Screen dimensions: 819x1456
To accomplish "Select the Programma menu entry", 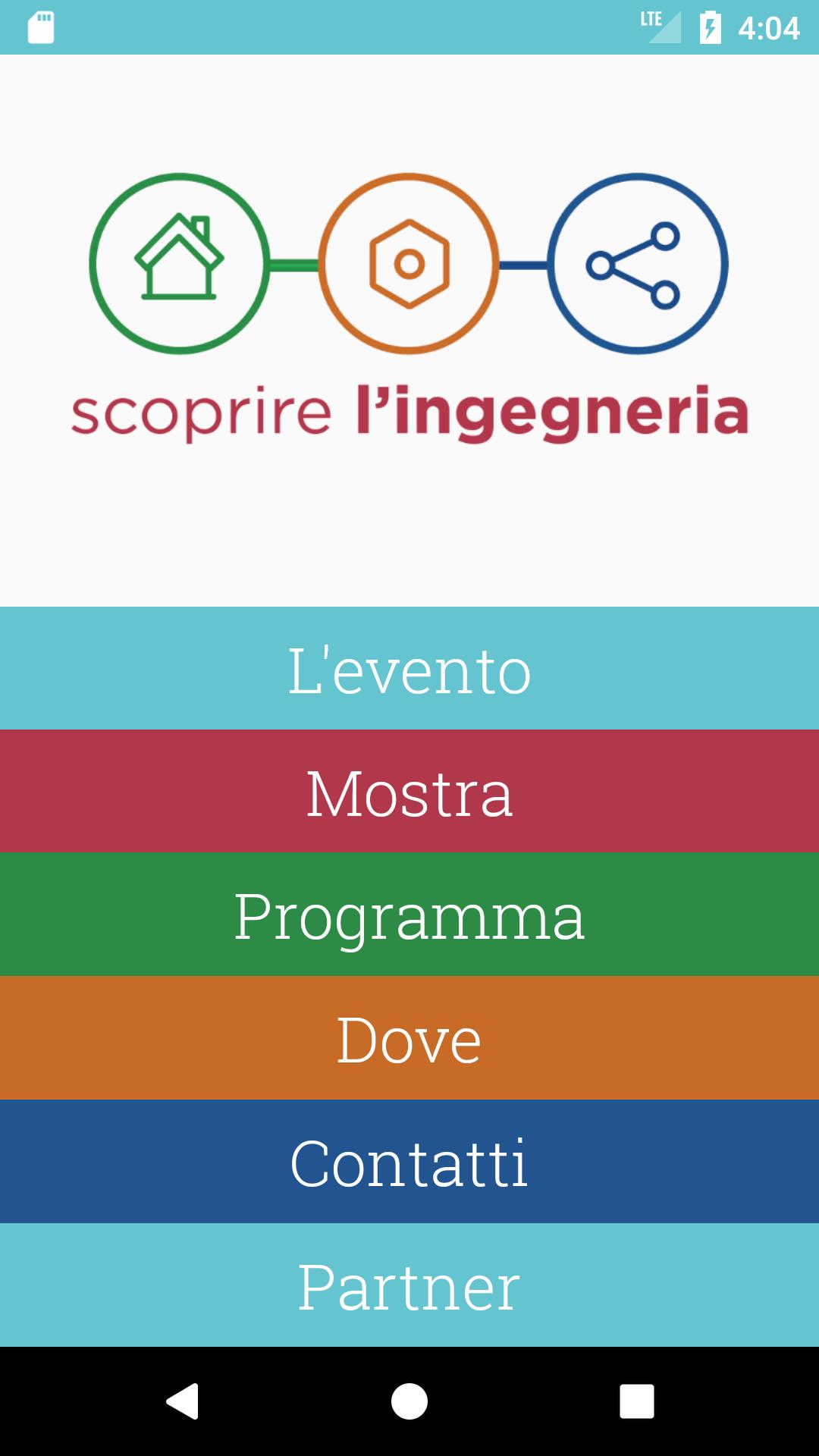I will coord(409,915).
